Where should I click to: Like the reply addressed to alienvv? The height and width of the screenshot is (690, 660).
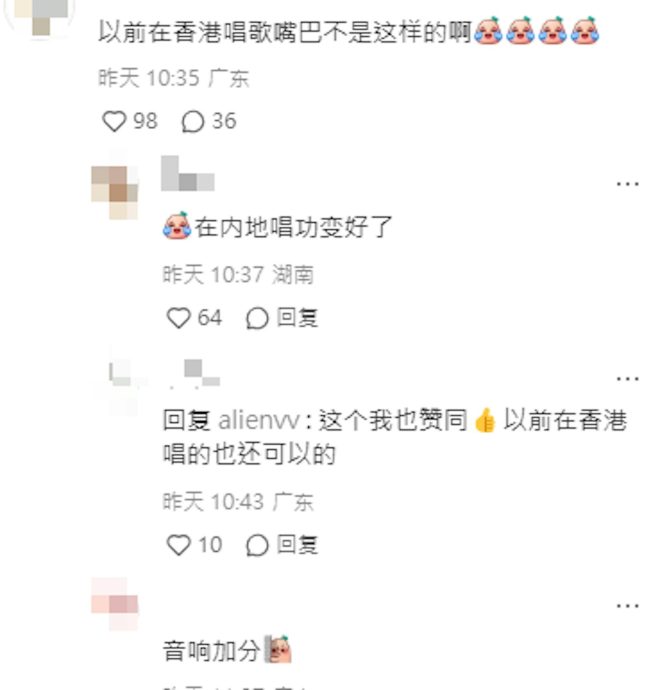click(x=179, y=545)
